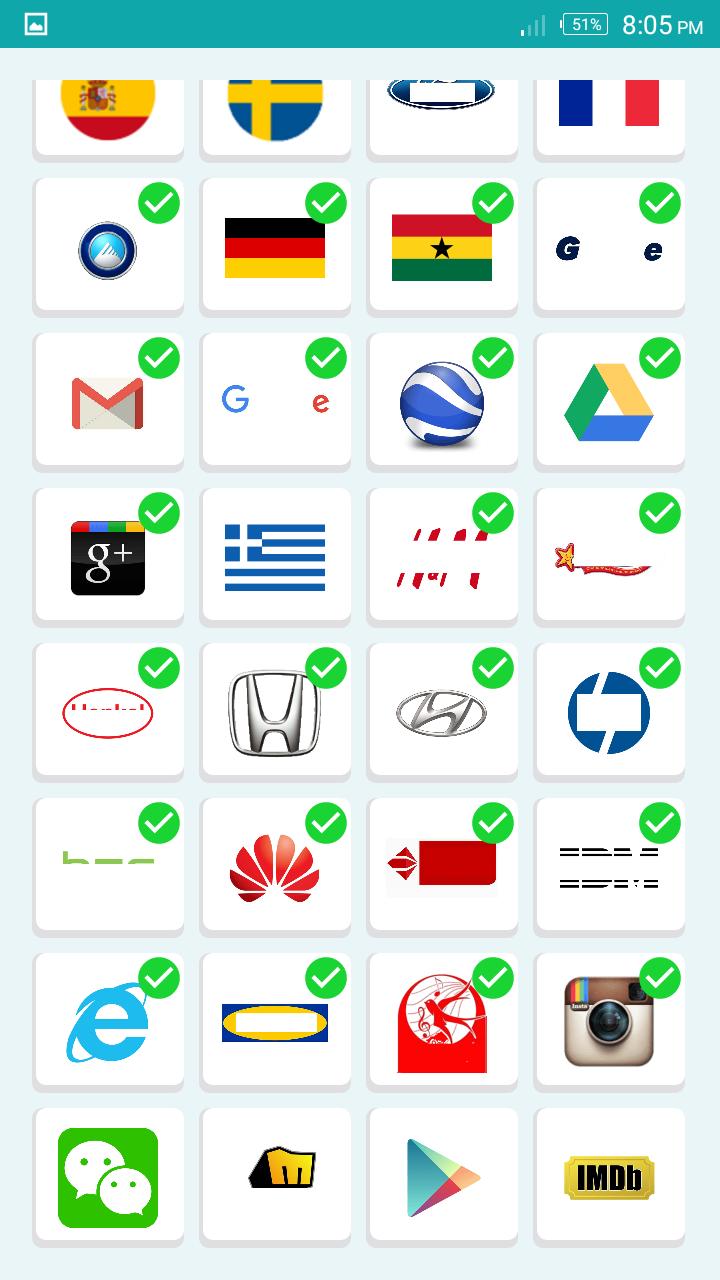Screen dimensions: 720x1280
Task: Open the unsolved IMDb logo tile
Action: click(609, 1177)
